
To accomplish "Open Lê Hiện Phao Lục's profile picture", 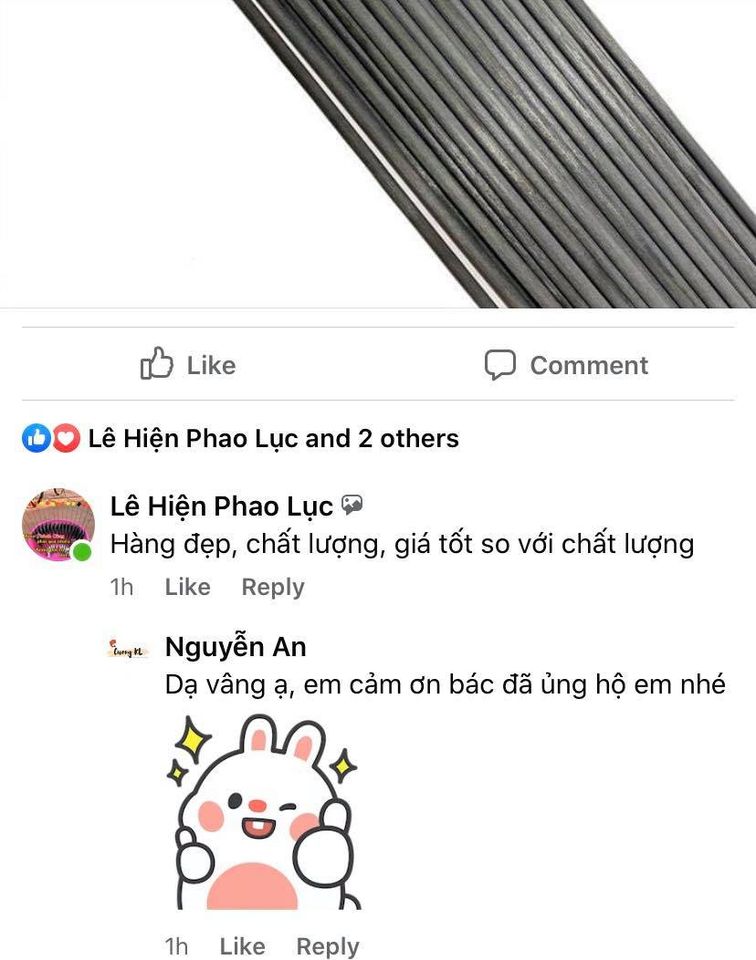I will click(x=57, y=524).
